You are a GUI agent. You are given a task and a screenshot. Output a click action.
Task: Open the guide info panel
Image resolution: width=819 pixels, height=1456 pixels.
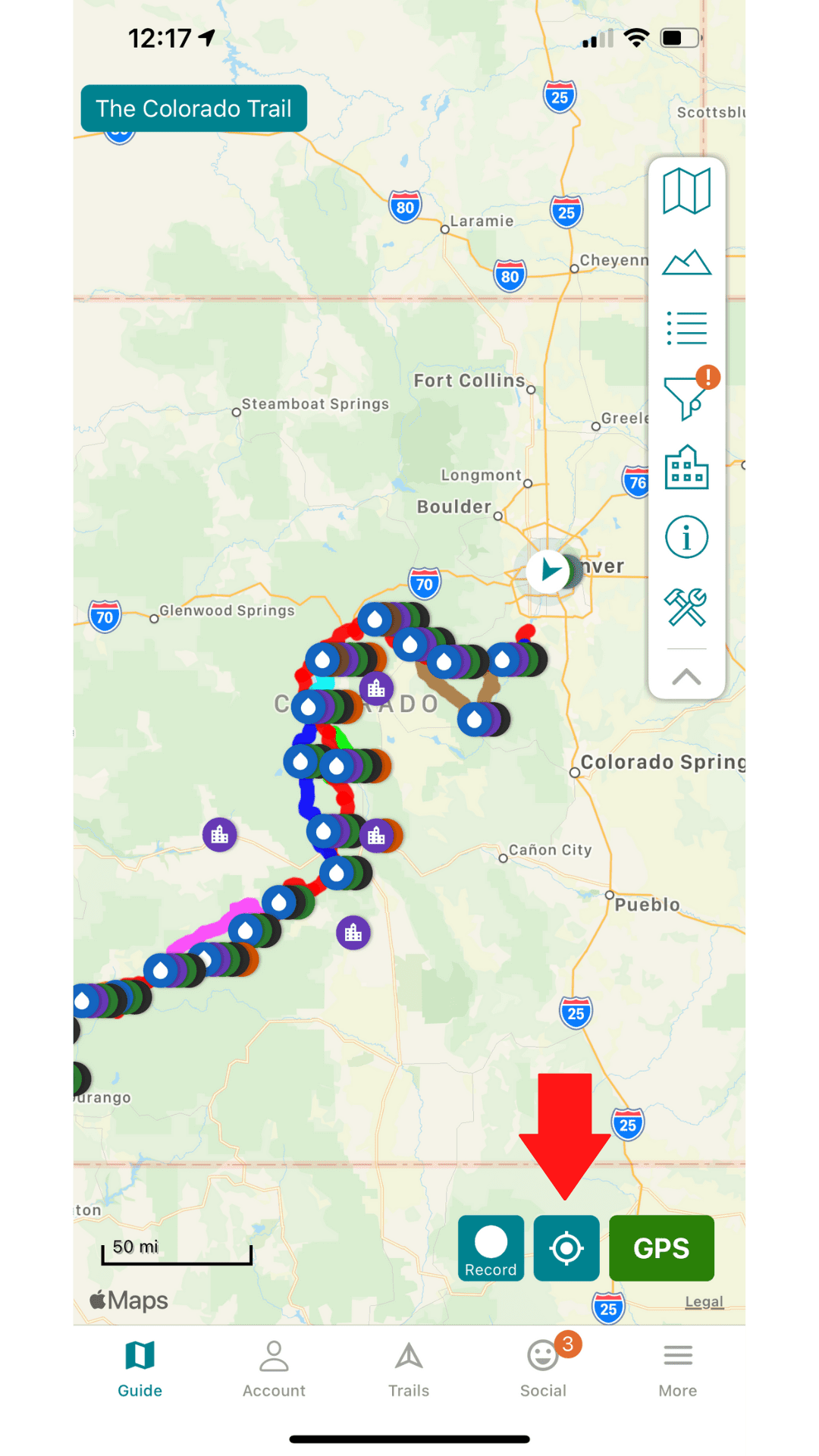(686, 536)
